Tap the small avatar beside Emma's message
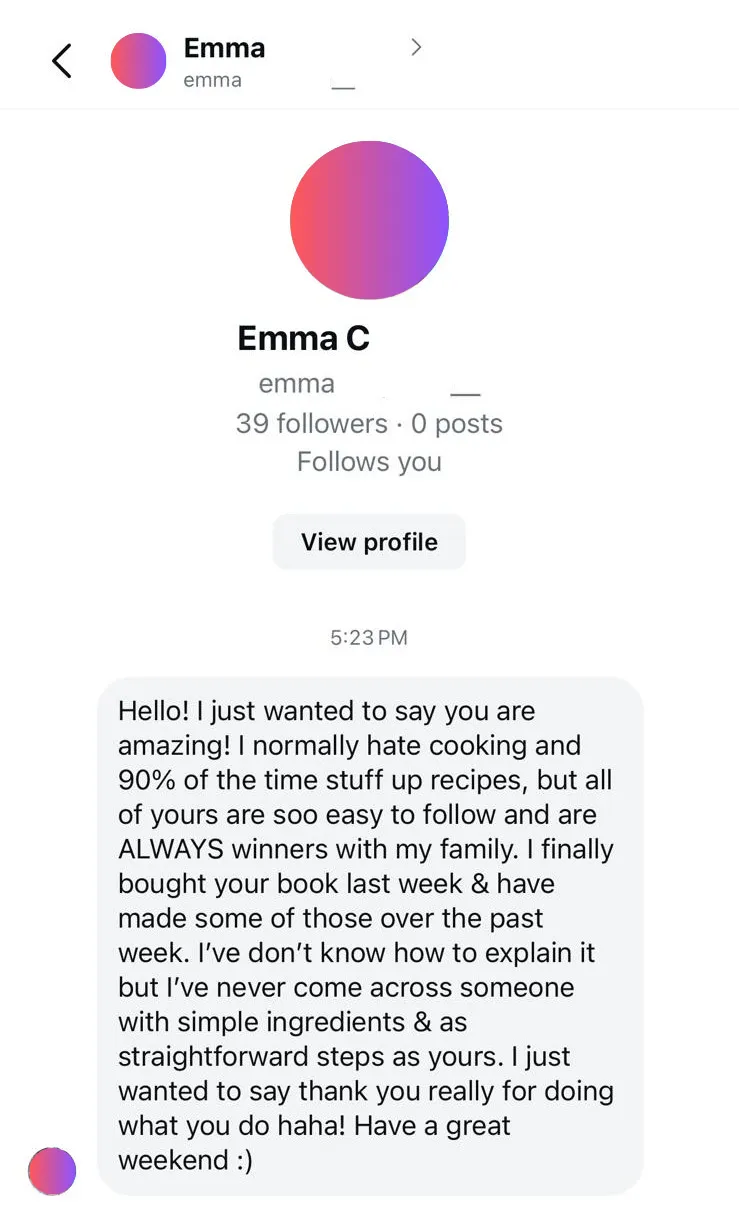The width and height of the screenshot is (739, 1219). 52,1171
